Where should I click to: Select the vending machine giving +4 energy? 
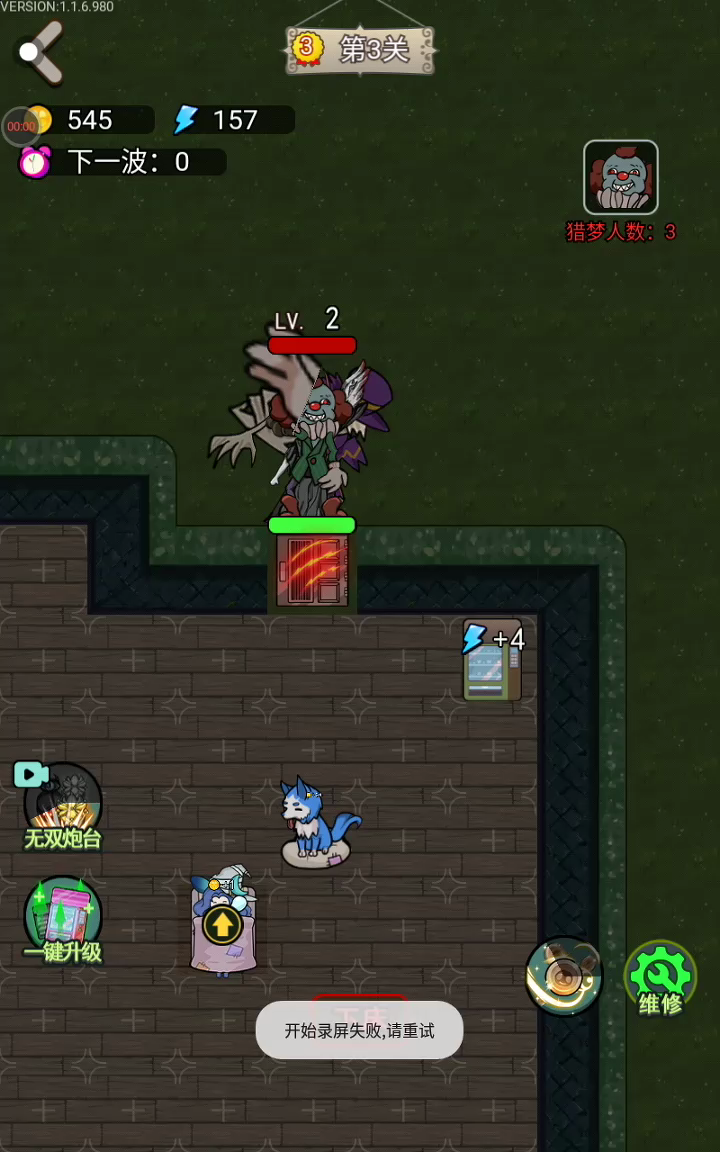click(x=492, y=660)
